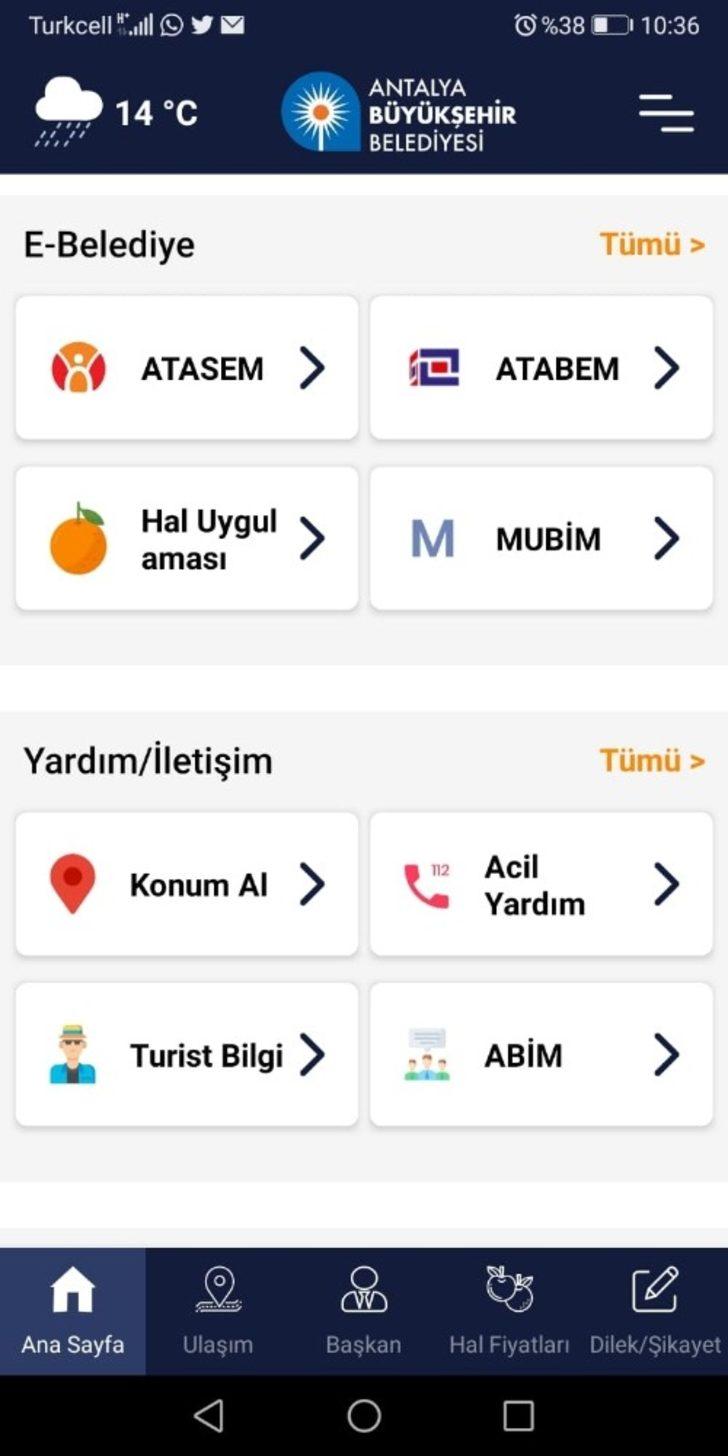
Task: Open the hamburger menu
Action: click(x=664, y=113)
